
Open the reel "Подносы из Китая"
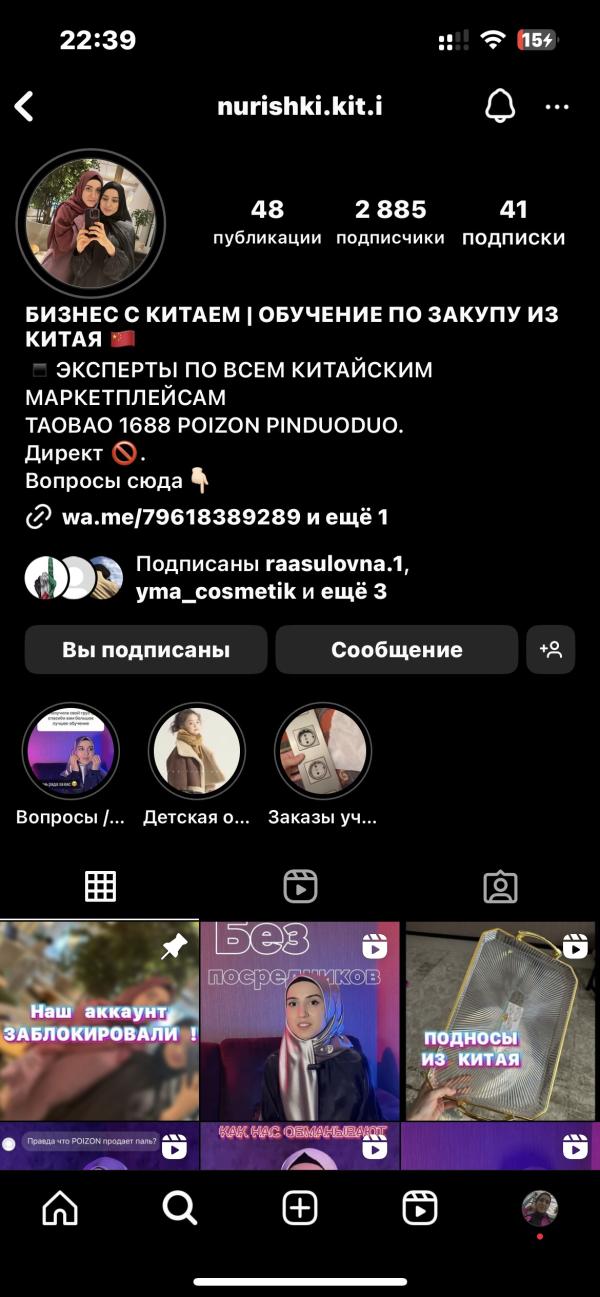coord(500,1021)
